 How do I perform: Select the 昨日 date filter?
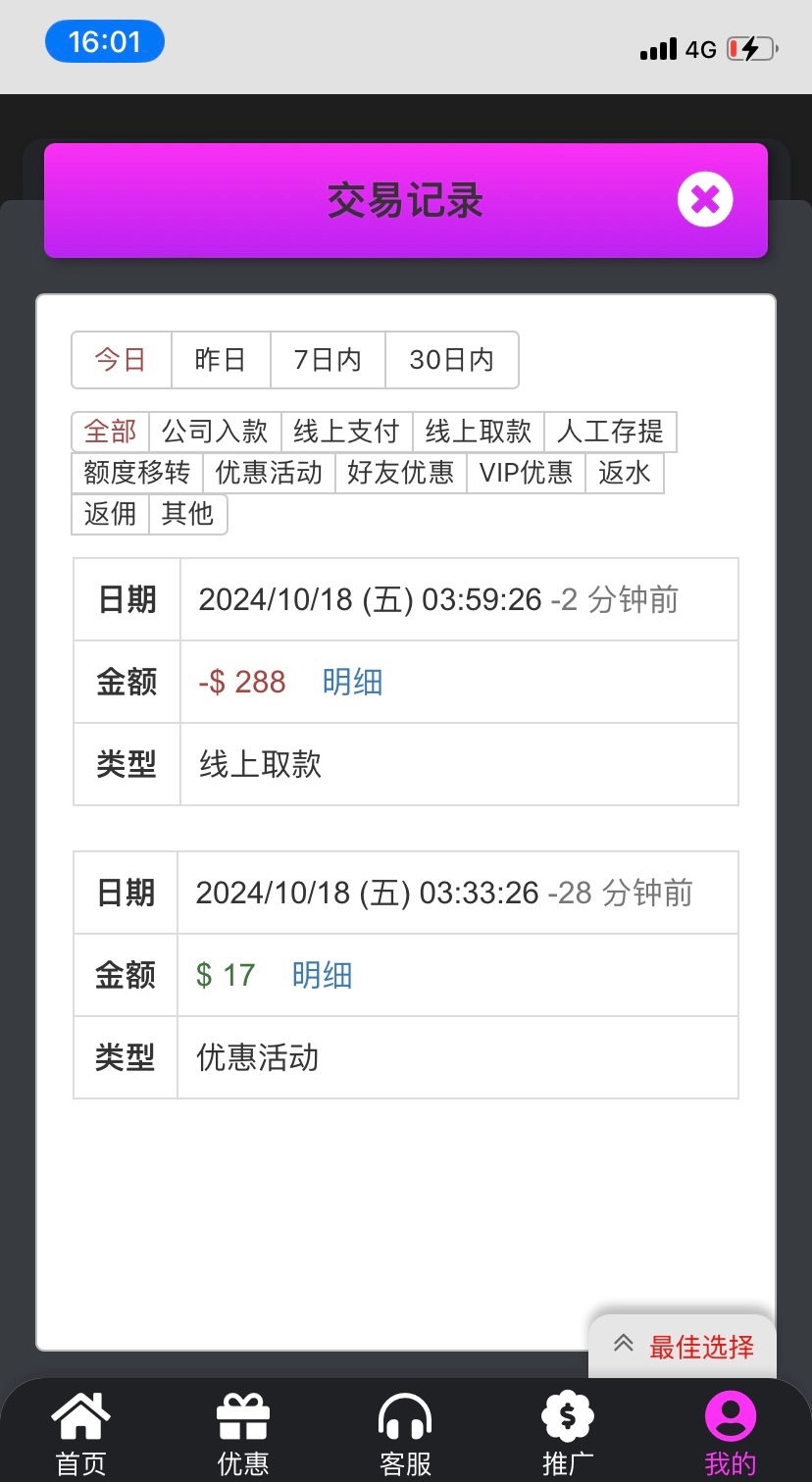[x=221, y=360]
